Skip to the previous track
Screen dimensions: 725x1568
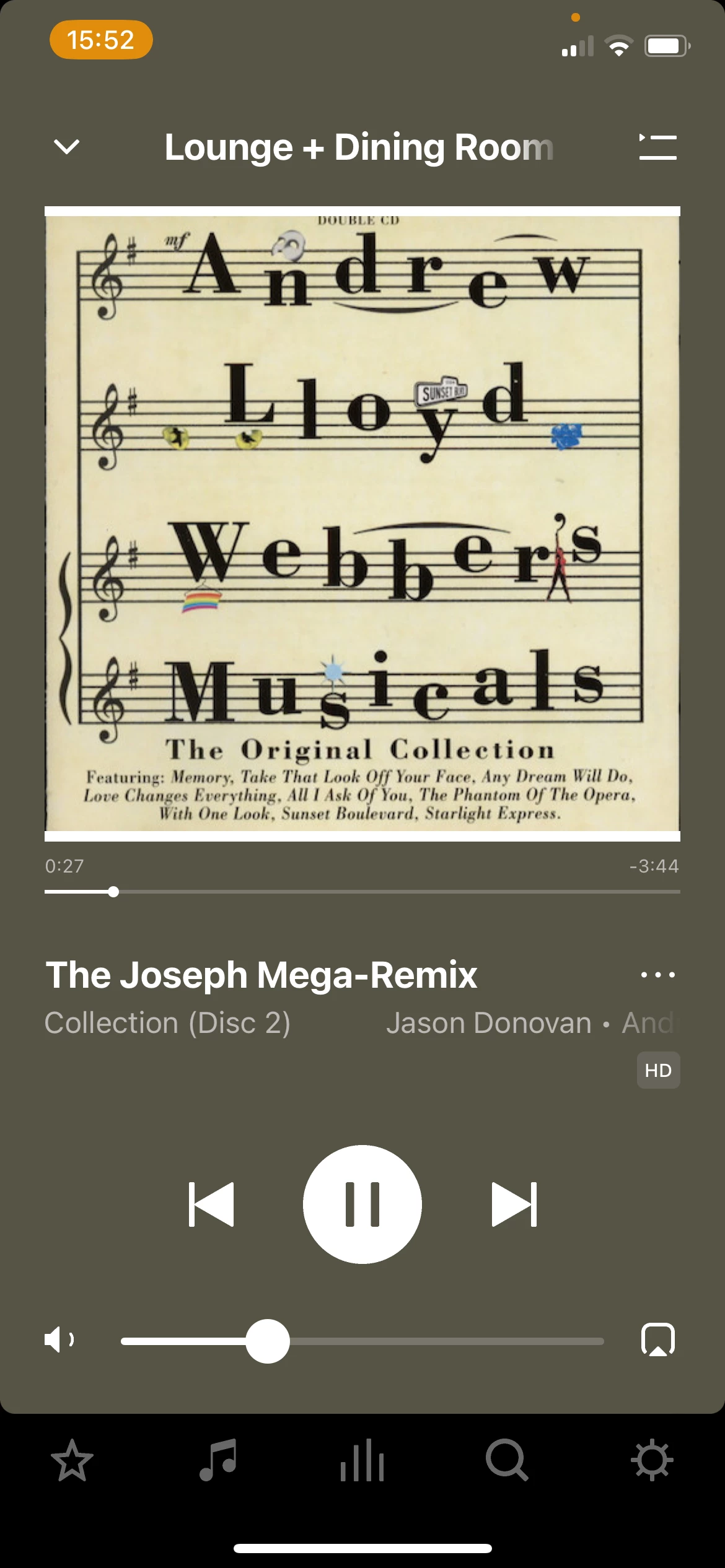[x=211, y=1204]
